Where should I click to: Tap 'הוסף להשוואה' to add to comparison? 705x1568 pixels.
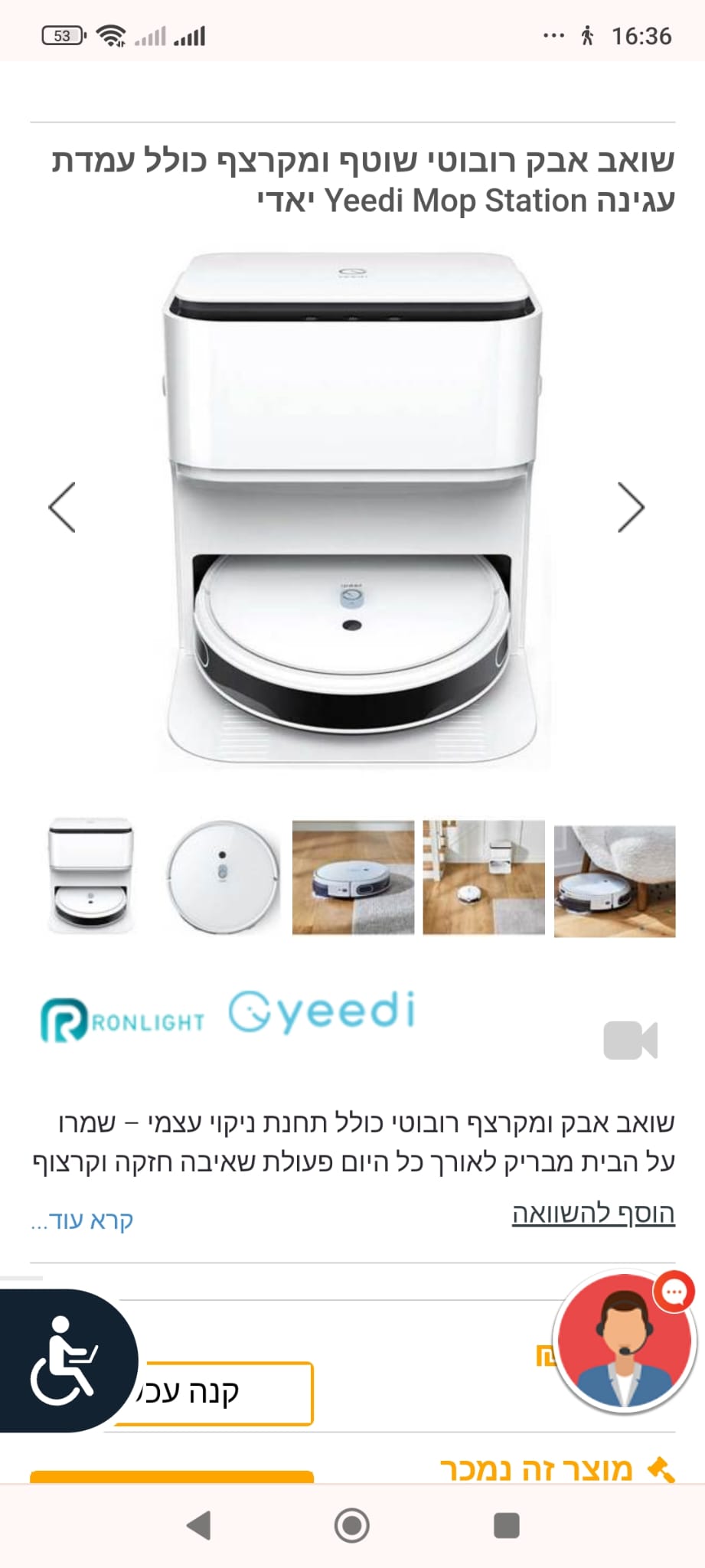point(593,1214)
